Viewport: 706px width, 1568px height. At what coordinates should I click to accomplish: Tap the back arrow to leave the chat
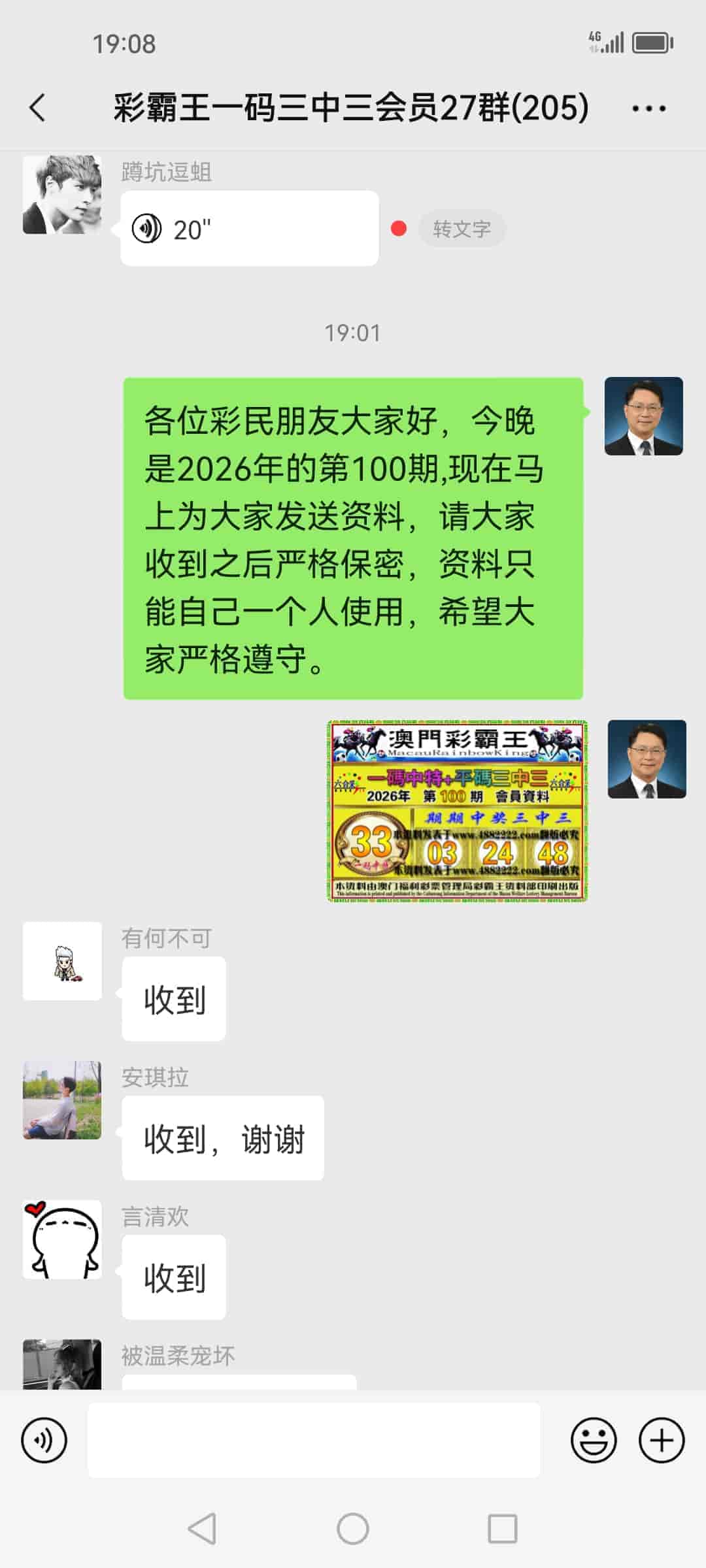37,109
